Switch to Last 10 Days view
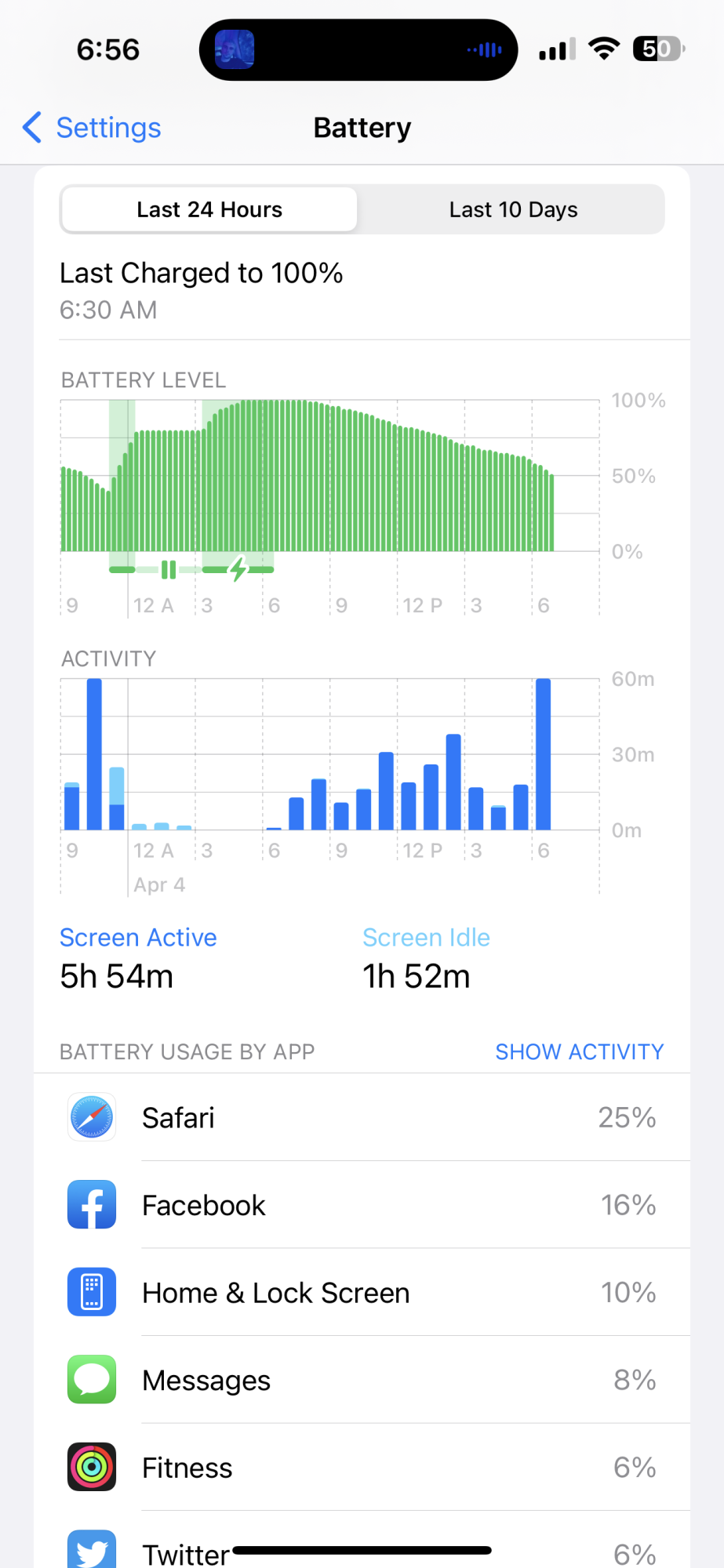Image resolution: width=724 pixels, height=1568 pixels. coord(513,209)
